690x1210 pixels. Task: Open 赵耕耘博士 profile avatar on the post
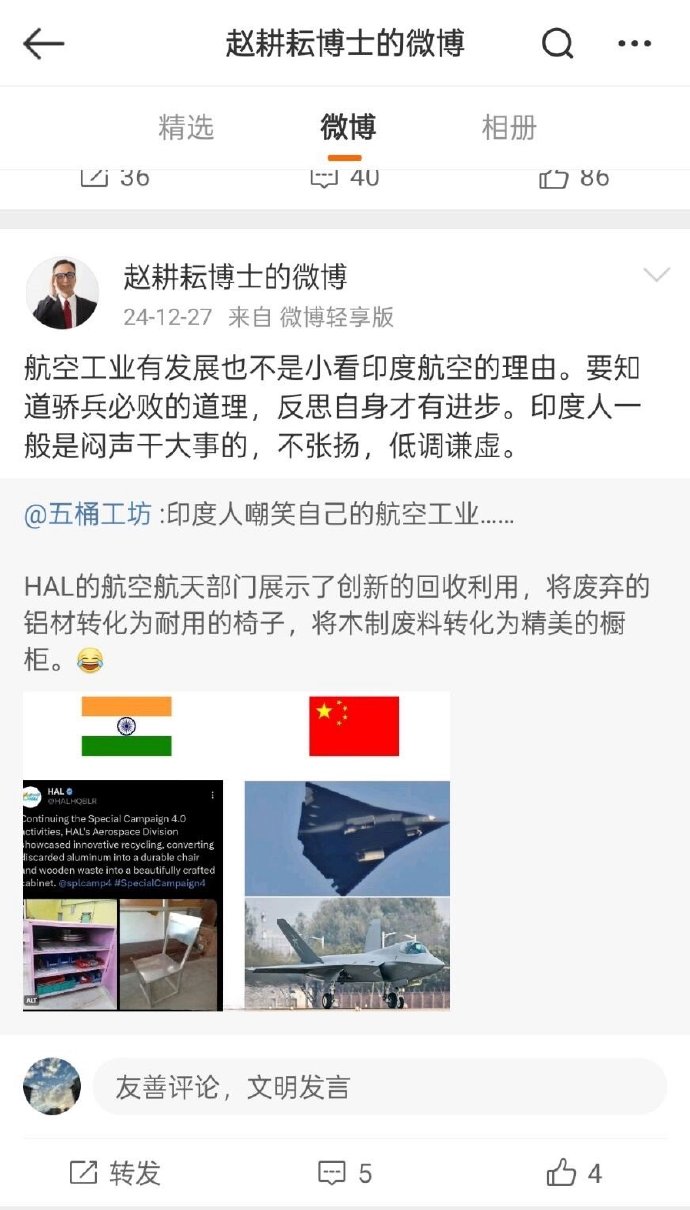[x=62, y=292]
